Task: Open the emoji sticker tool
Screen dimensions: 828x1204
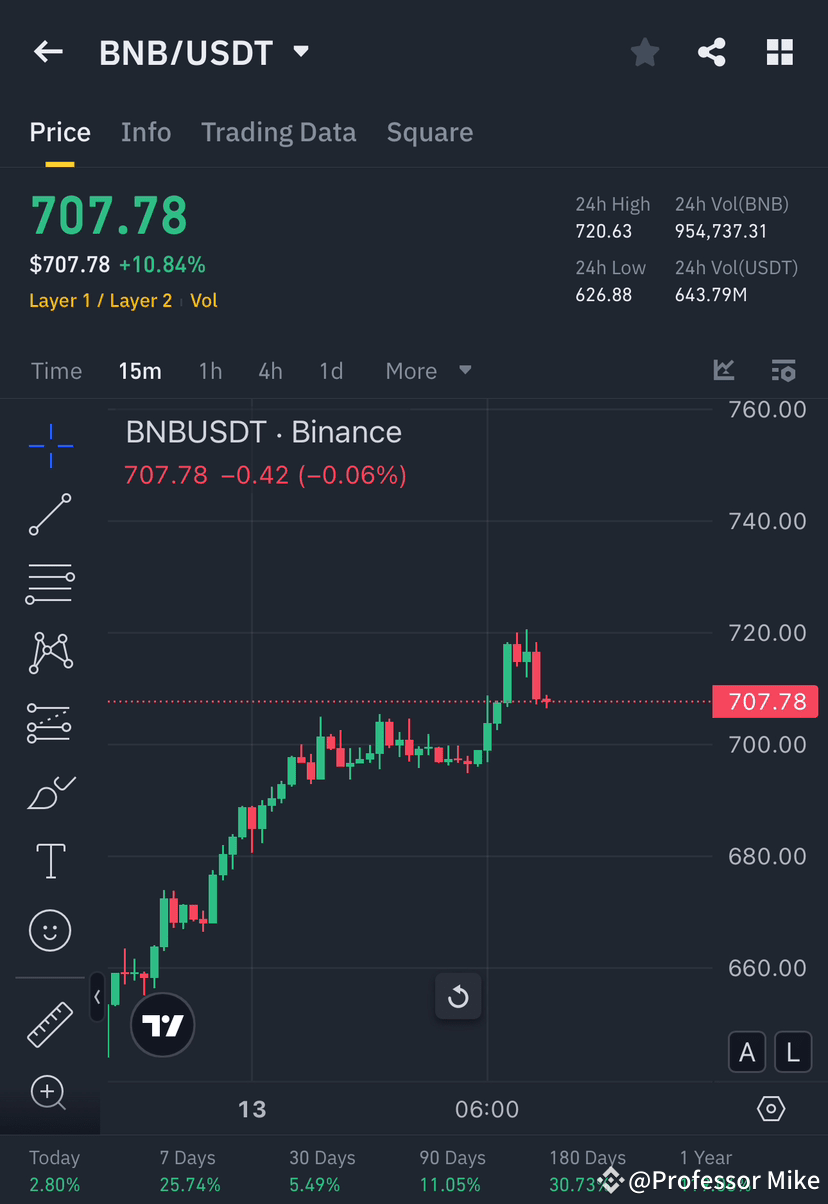Action: click(x=50, y=930)
